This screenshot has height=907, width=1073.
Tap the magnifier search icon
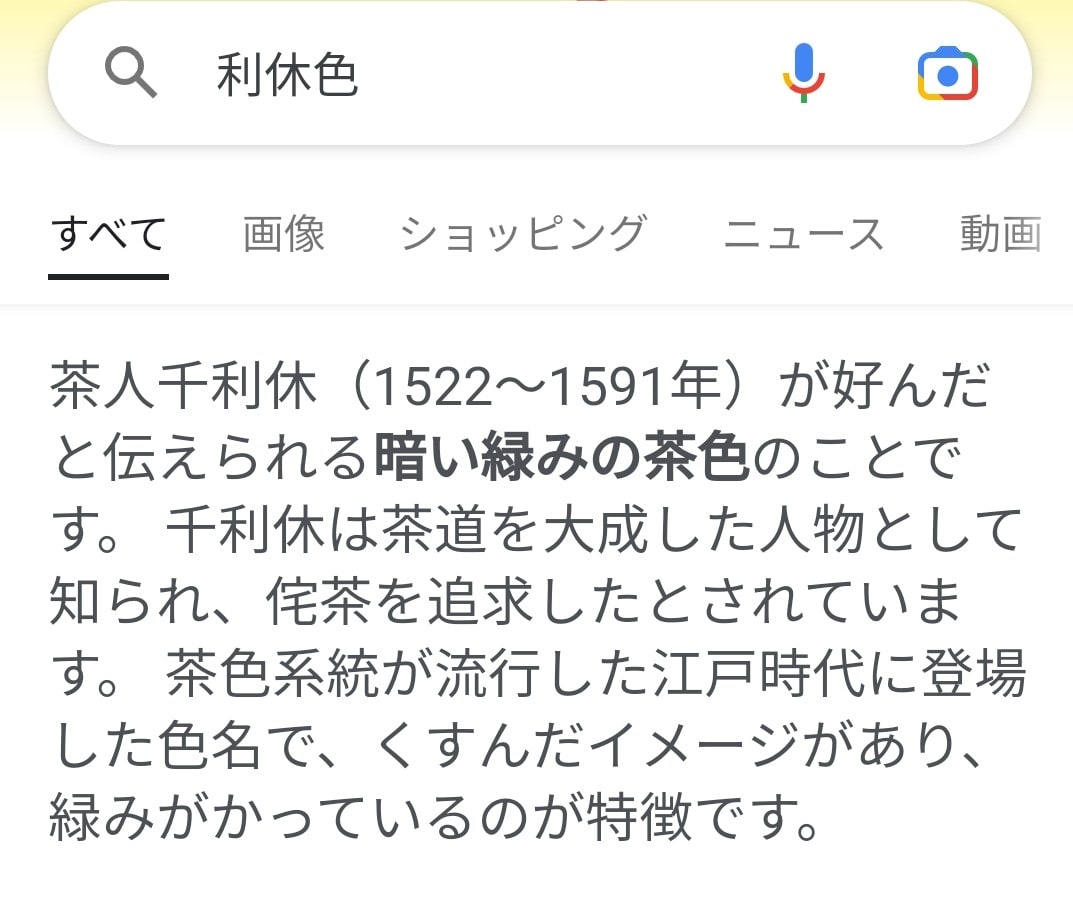[132, 75]
